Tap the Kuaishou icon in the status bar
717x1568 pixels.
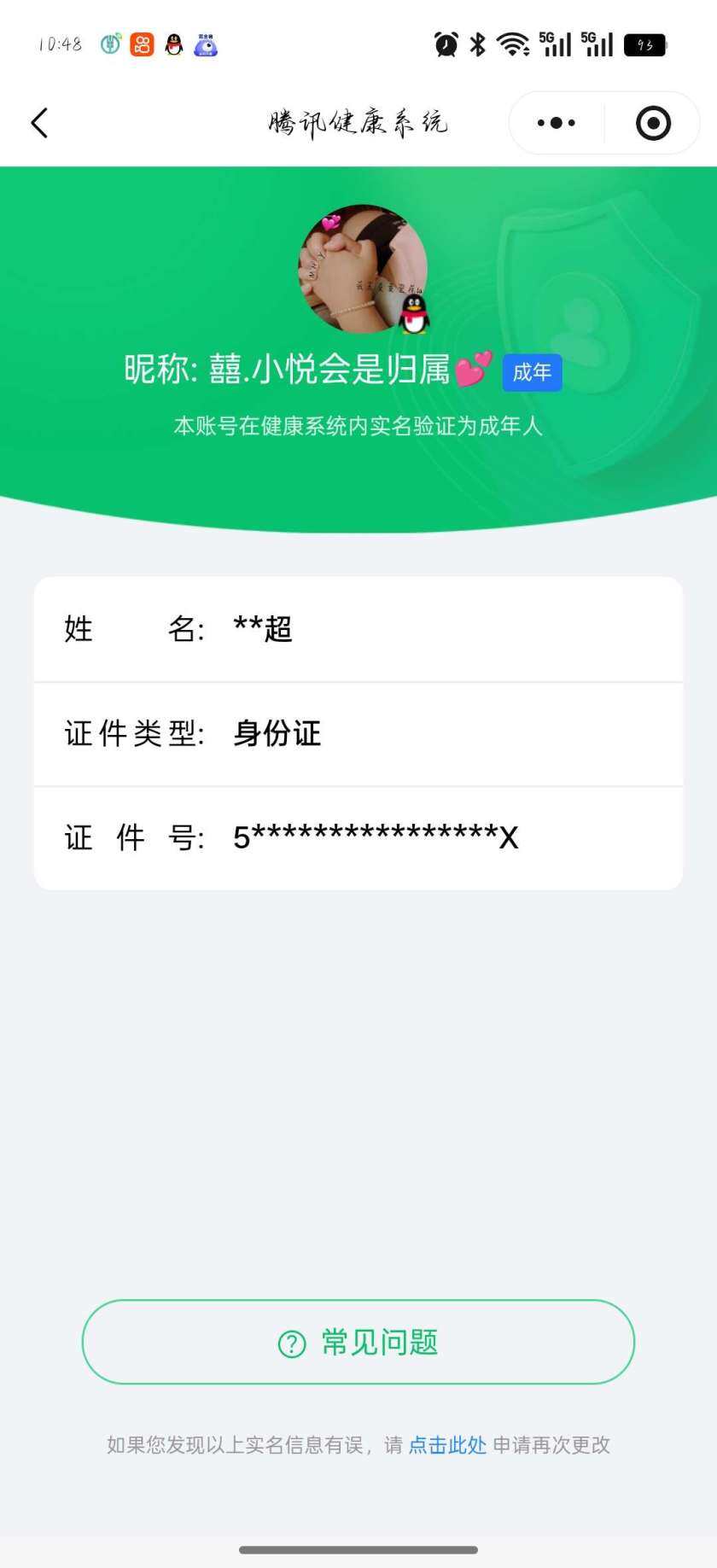tap(142, 44)
